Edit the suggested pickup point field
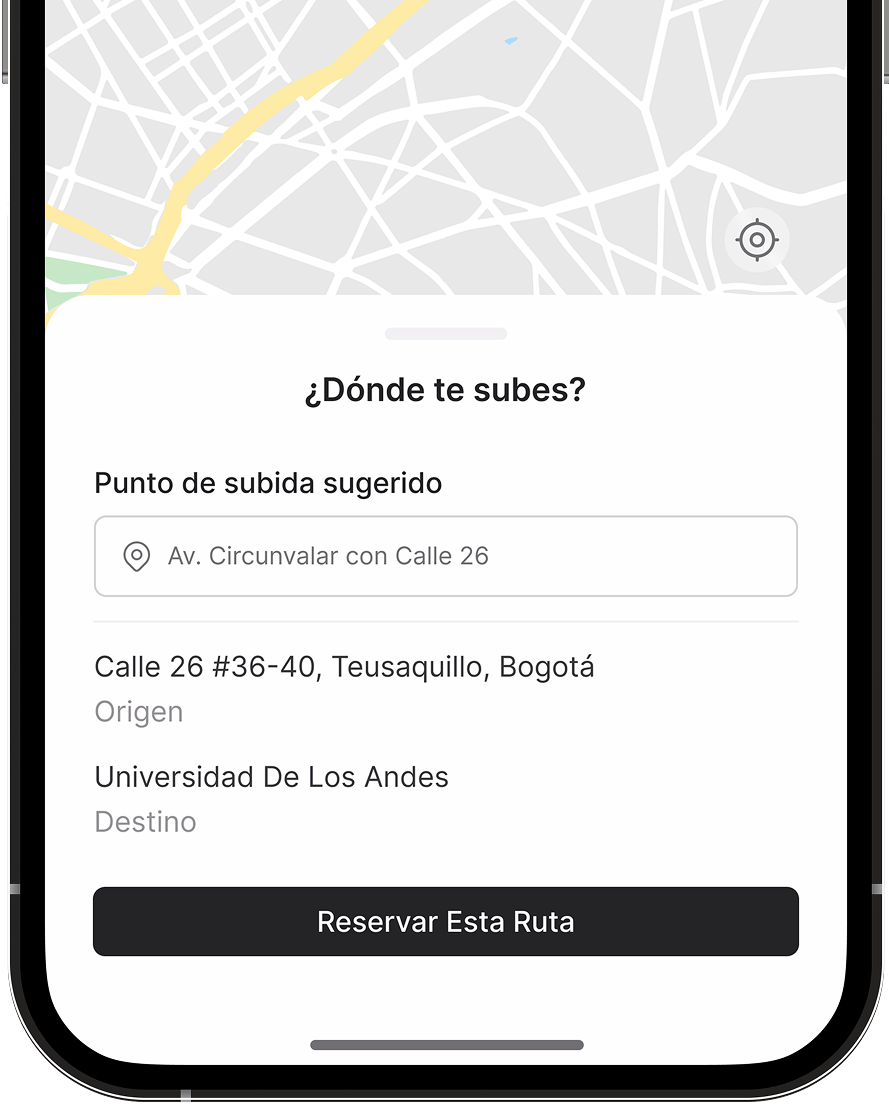Viewport: 889px width, 1104px height. click(446, 556)
